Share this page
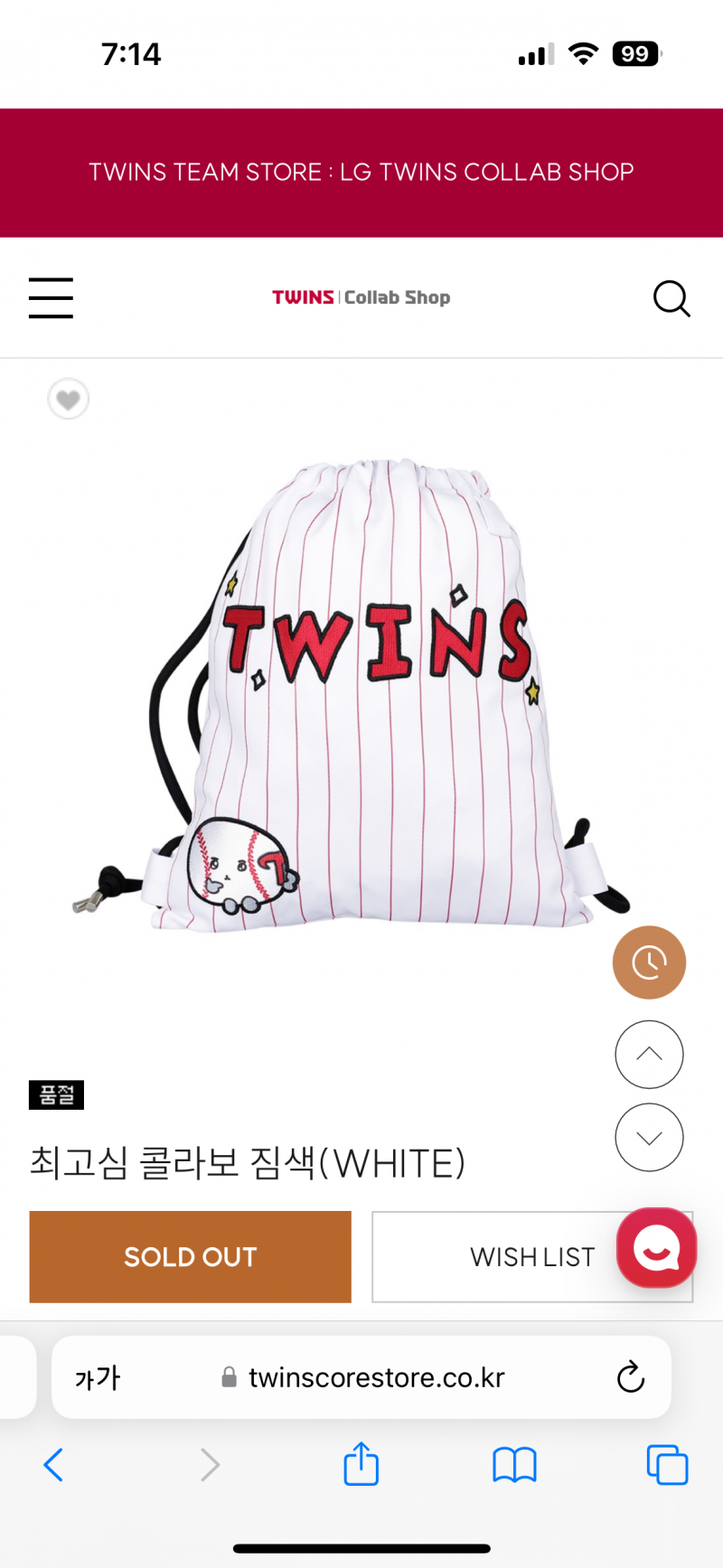This screenshot has width=723, height=1568. pyautogui.click(x=361, y=1463)
